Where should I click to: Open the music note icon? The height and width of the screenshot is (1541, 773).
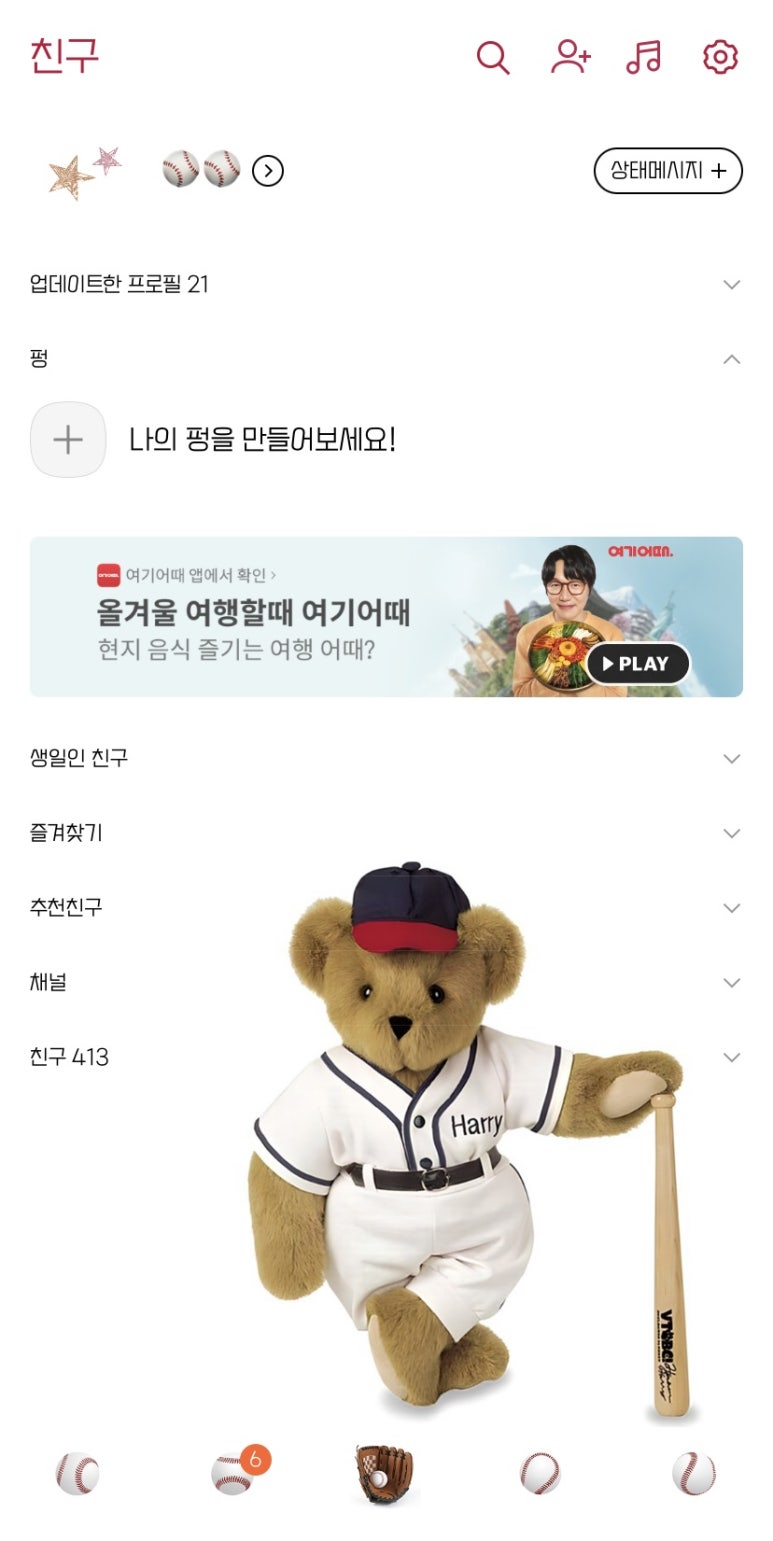coord(644,57)
